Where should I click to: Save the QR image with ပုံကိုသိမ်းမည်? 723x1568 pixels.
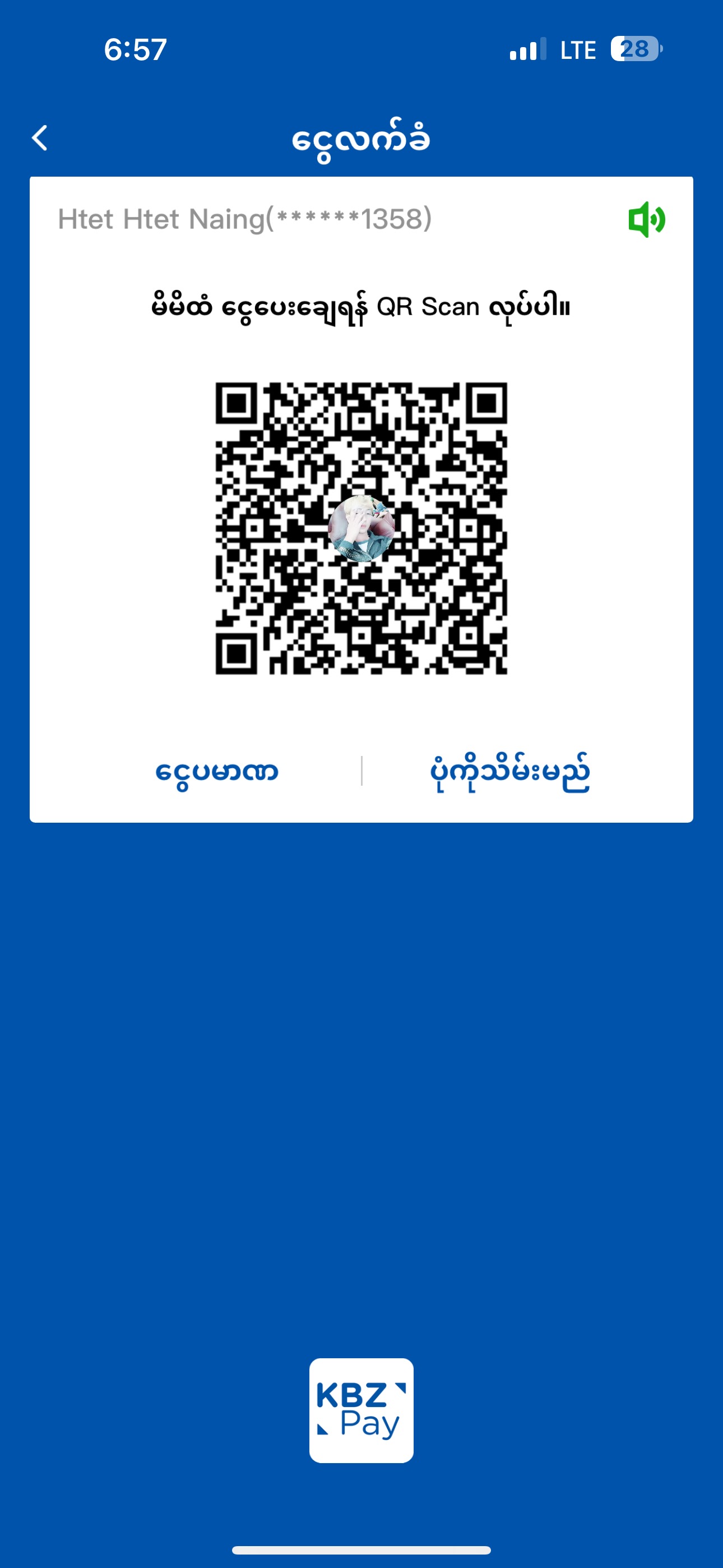pos(510,772)
